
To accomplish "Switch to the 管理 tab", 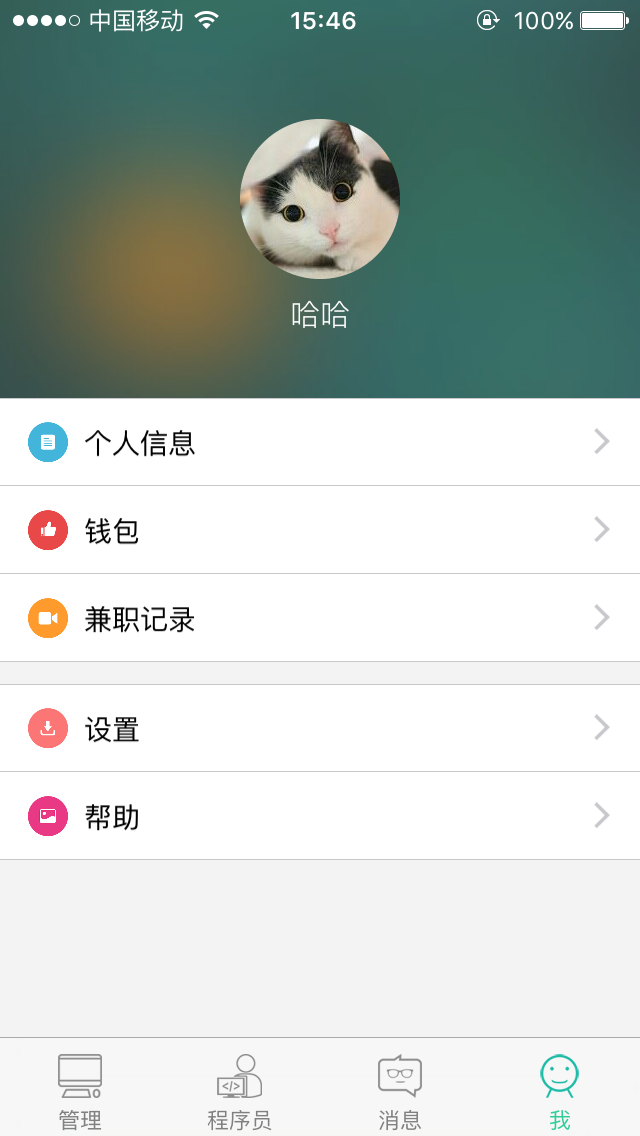I will [x=80, y=1090].
